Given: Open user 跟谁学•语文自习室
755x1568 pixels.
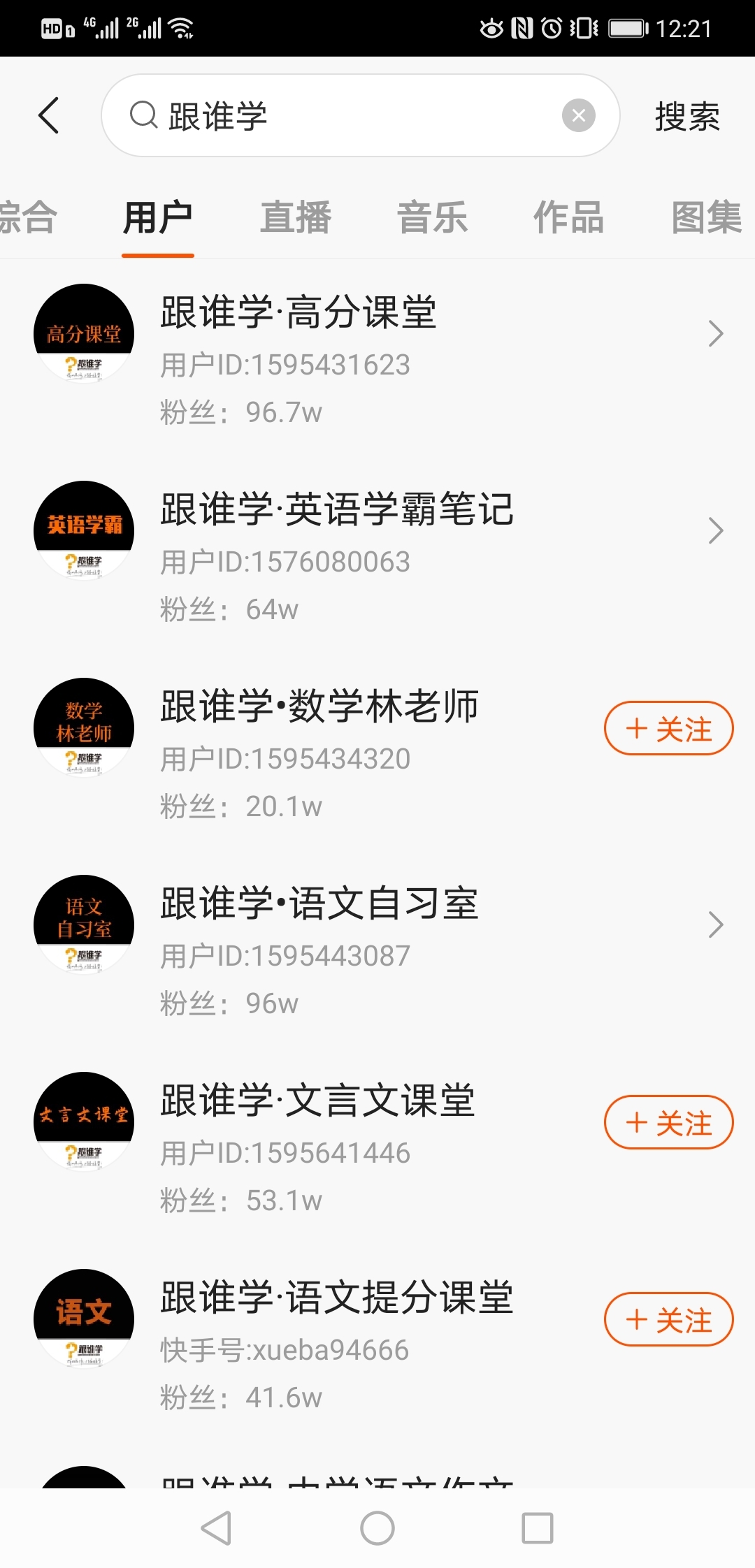Looking at the screenshot, I should click(x=377, y=949).
